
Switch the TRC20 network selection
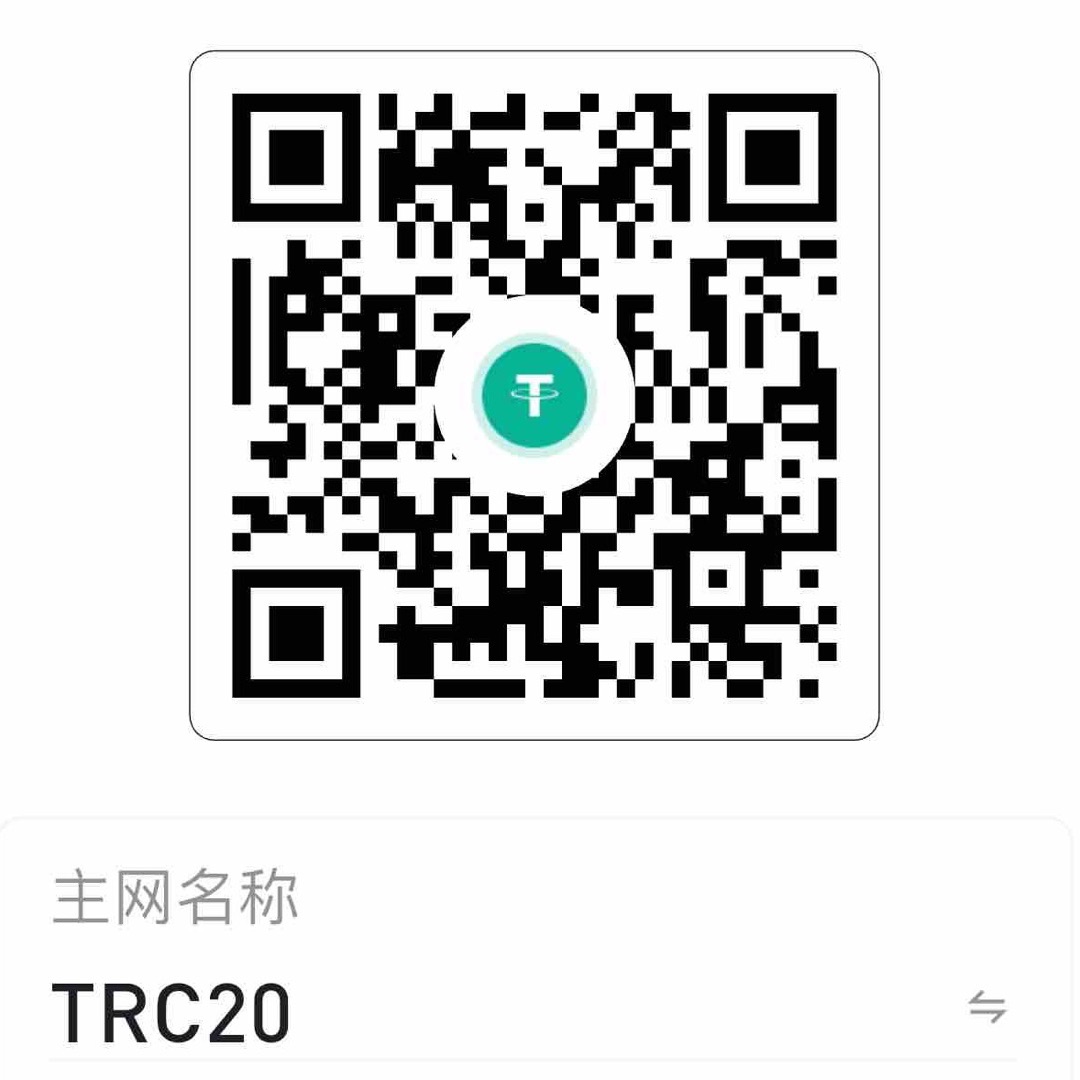[x=986, y=1007]
